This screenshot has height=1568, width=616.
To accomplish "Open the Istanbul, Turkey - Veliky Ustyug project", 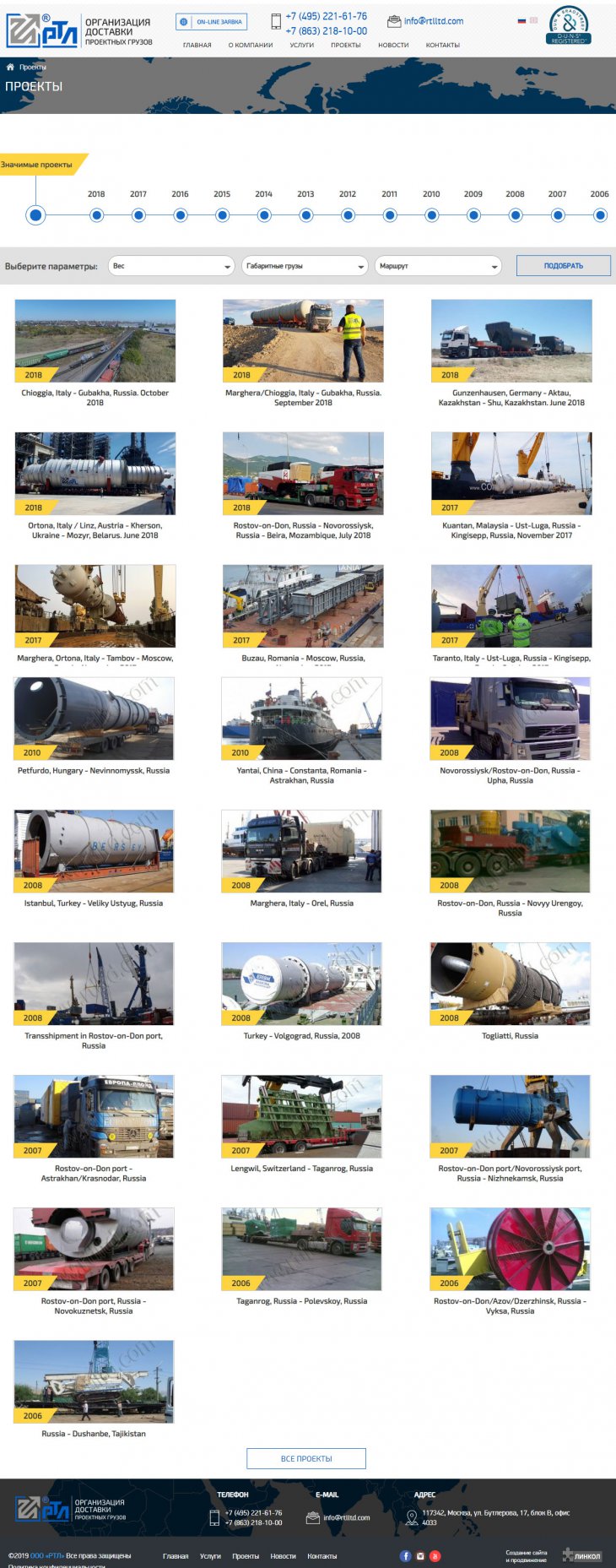I will coord(94,851).
